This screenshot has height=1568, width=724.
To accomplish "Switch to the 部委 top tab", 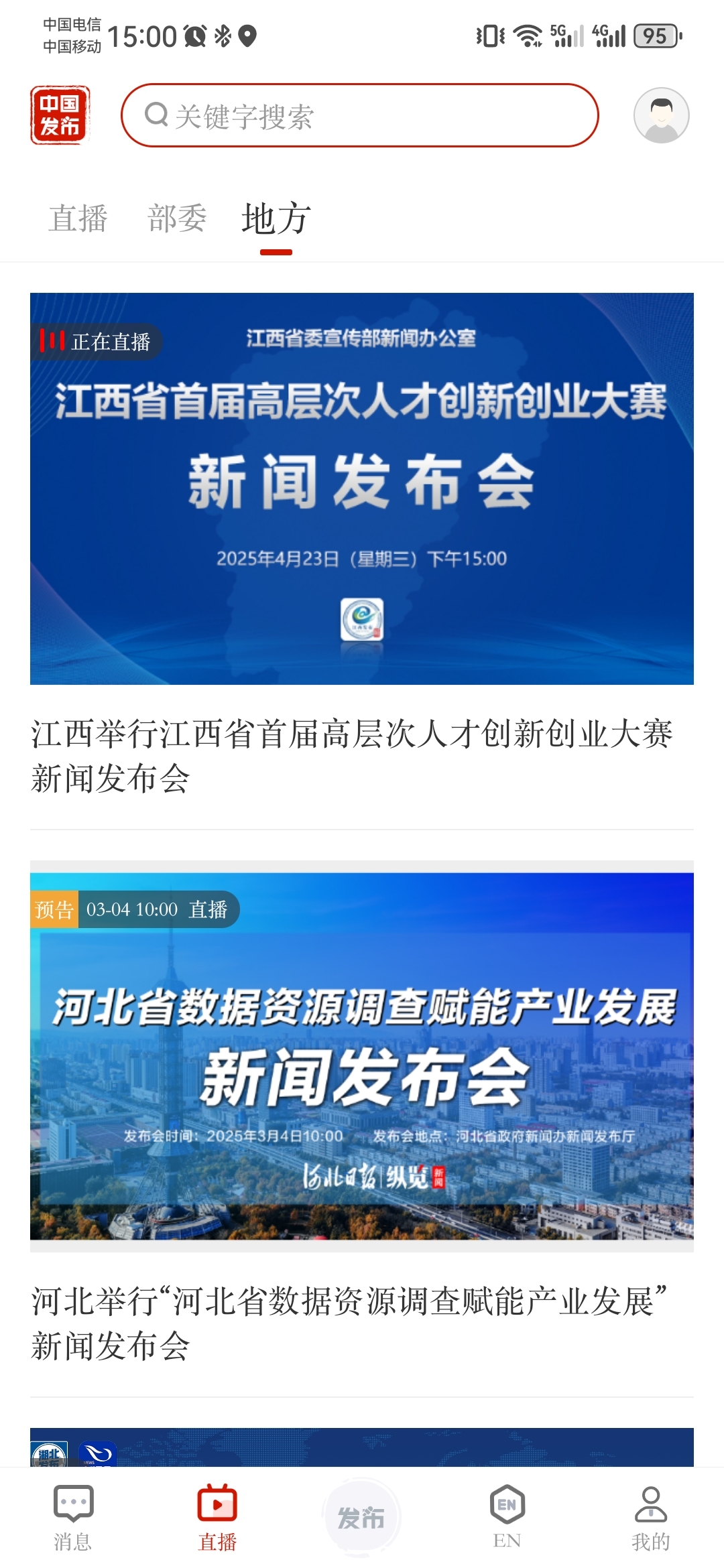I will (177, 218).
